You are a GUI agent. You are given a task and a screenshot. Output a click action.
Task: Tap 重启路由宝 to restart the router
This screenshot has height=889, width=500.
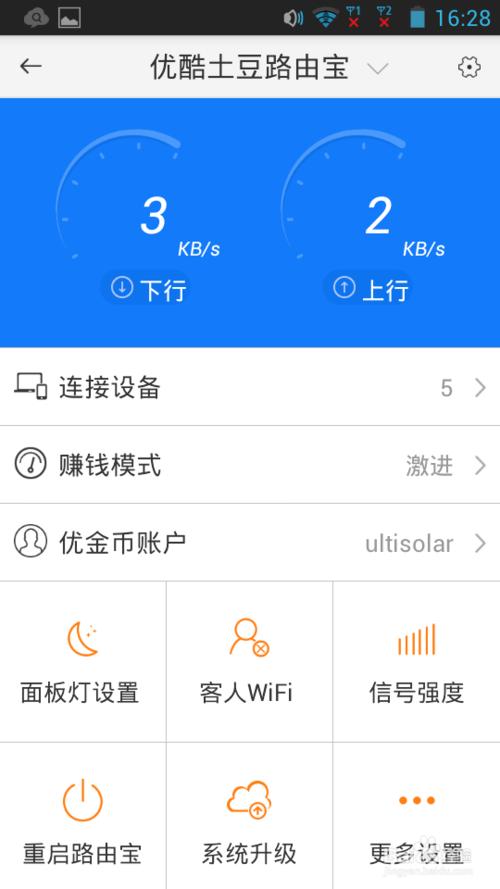click(83, 816)
